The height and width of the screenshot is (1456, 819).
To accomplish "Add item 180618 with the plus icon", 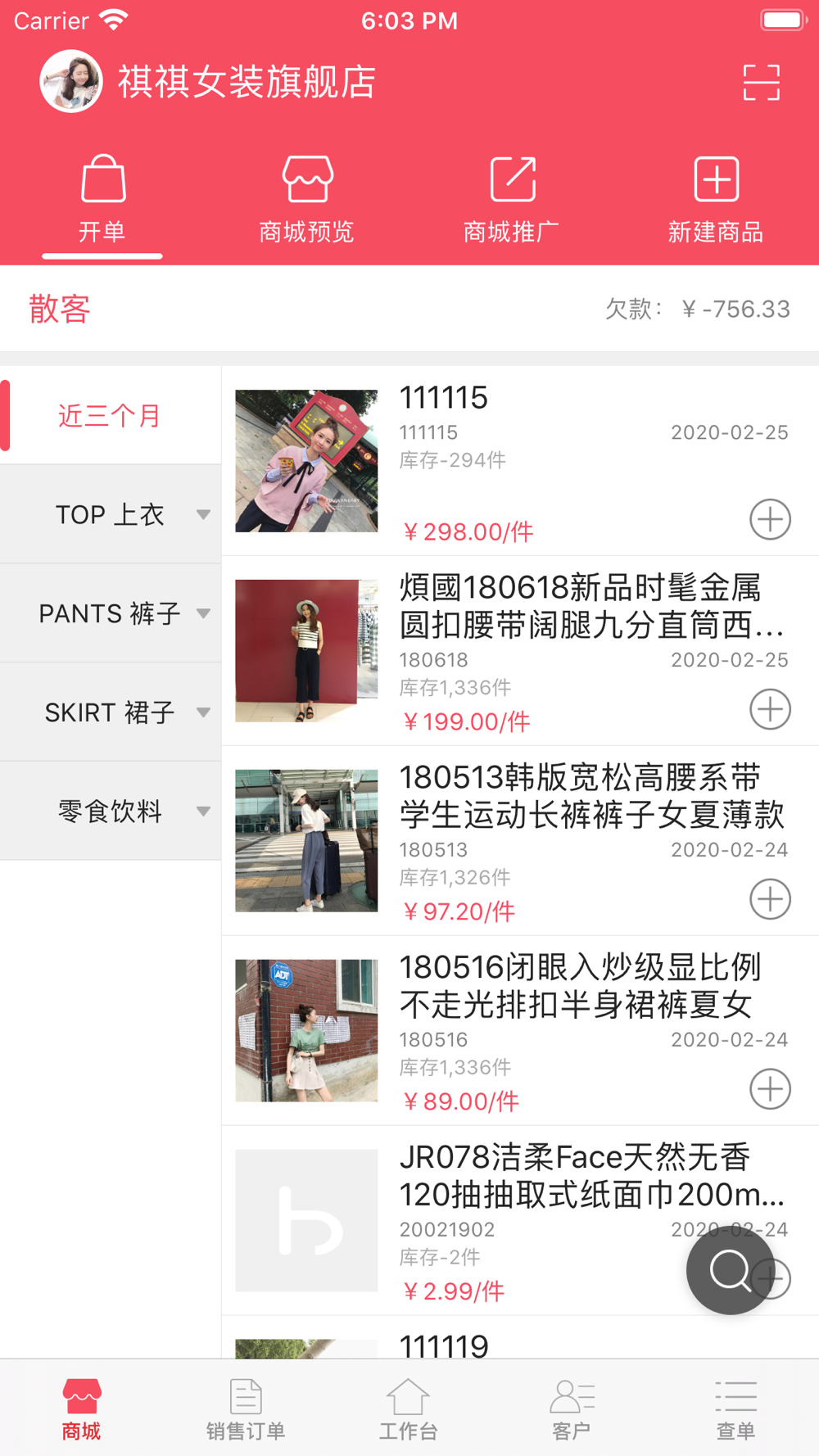I will click(x=770, y=709).
